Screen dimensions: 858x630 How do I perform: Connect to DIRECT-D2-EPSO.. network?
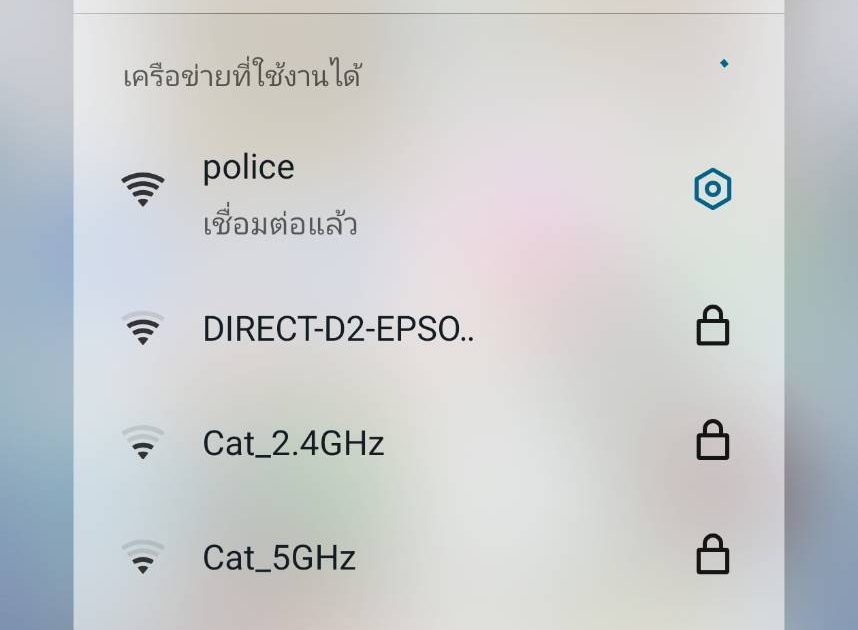click(x=338, y=329)
